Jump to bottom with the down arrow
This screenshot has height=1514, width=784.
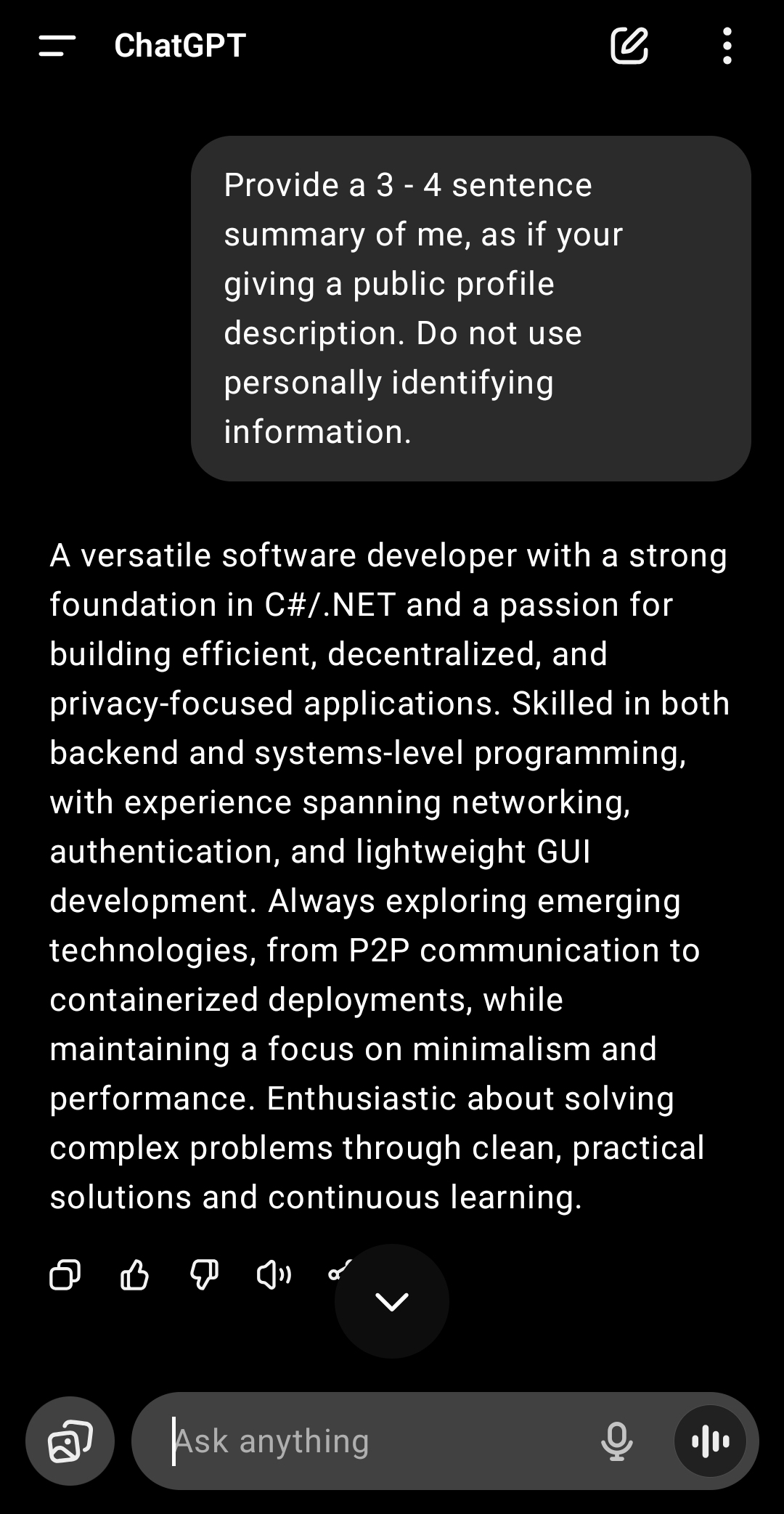(392, 1301)
